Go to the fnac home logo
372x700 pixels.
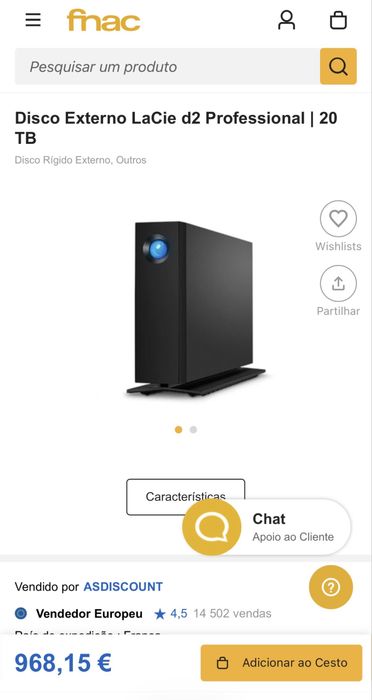point(103,21)
